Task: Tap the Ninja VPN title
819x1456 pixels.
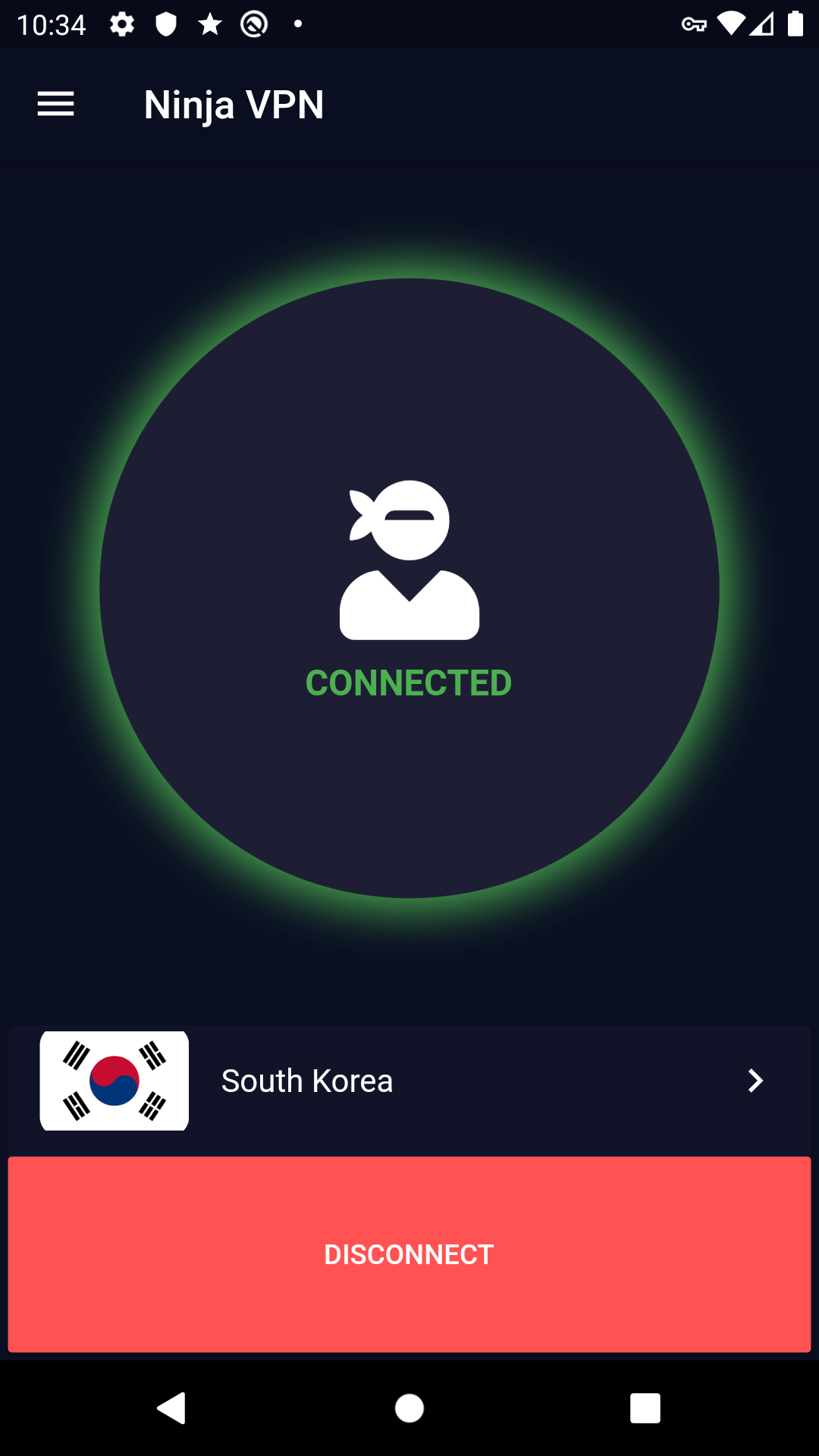Action: click(x=234, y=105)
